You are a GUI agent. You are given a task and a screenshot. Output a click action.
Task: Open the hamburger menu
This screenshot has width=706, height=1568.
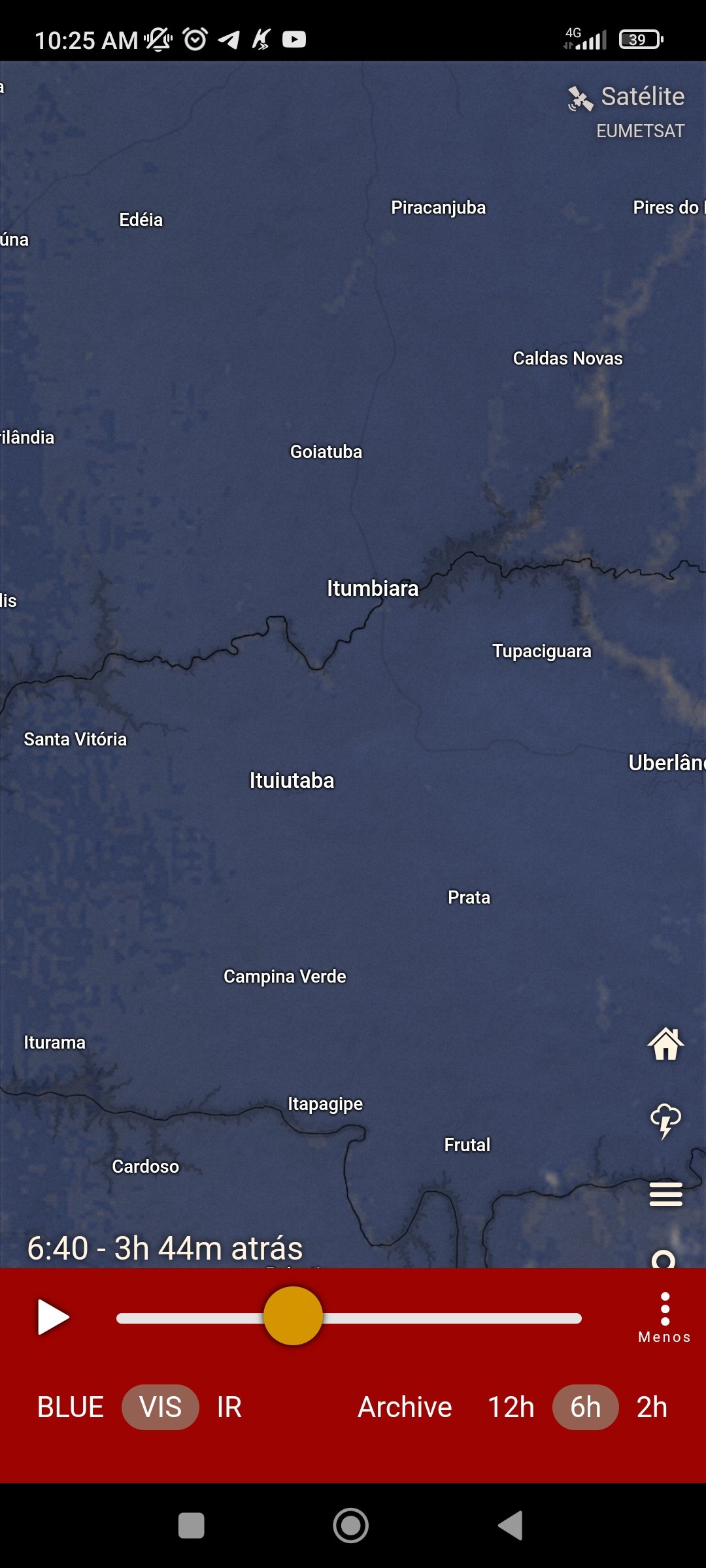665,1194
